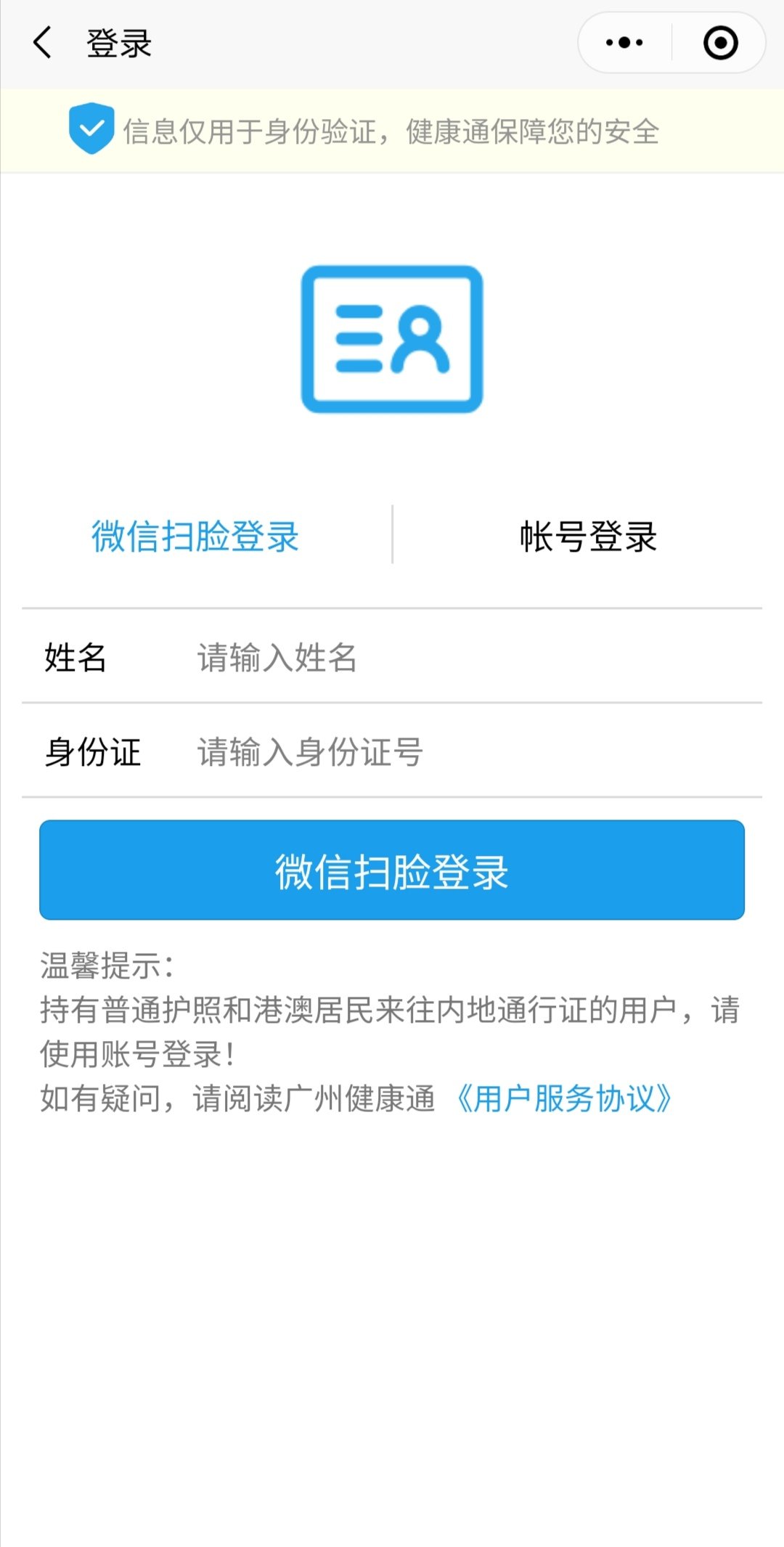This screenshot has height=1547, width=784.
Task: Tap the blue 微信扫脸登录 button
Action: pyautogui.click(x=392, y=870)
